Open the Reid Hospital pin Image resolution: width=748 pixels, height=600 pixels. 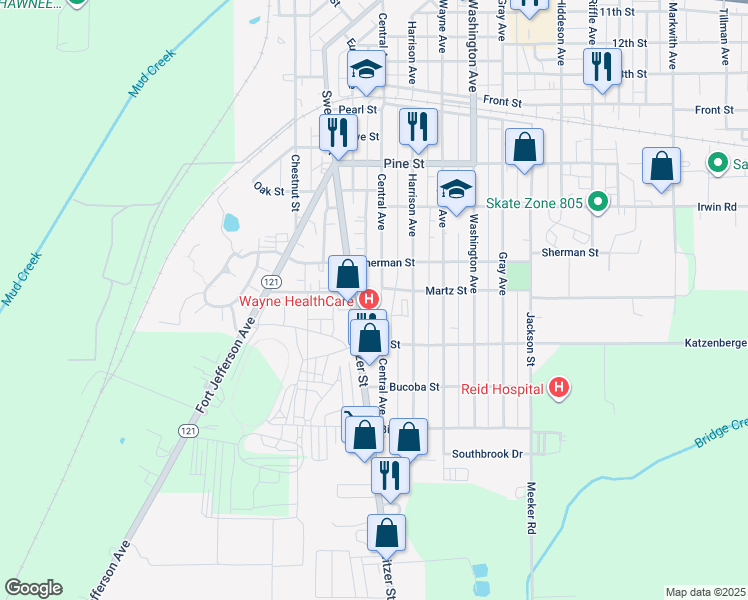click(x=559, y=387)
